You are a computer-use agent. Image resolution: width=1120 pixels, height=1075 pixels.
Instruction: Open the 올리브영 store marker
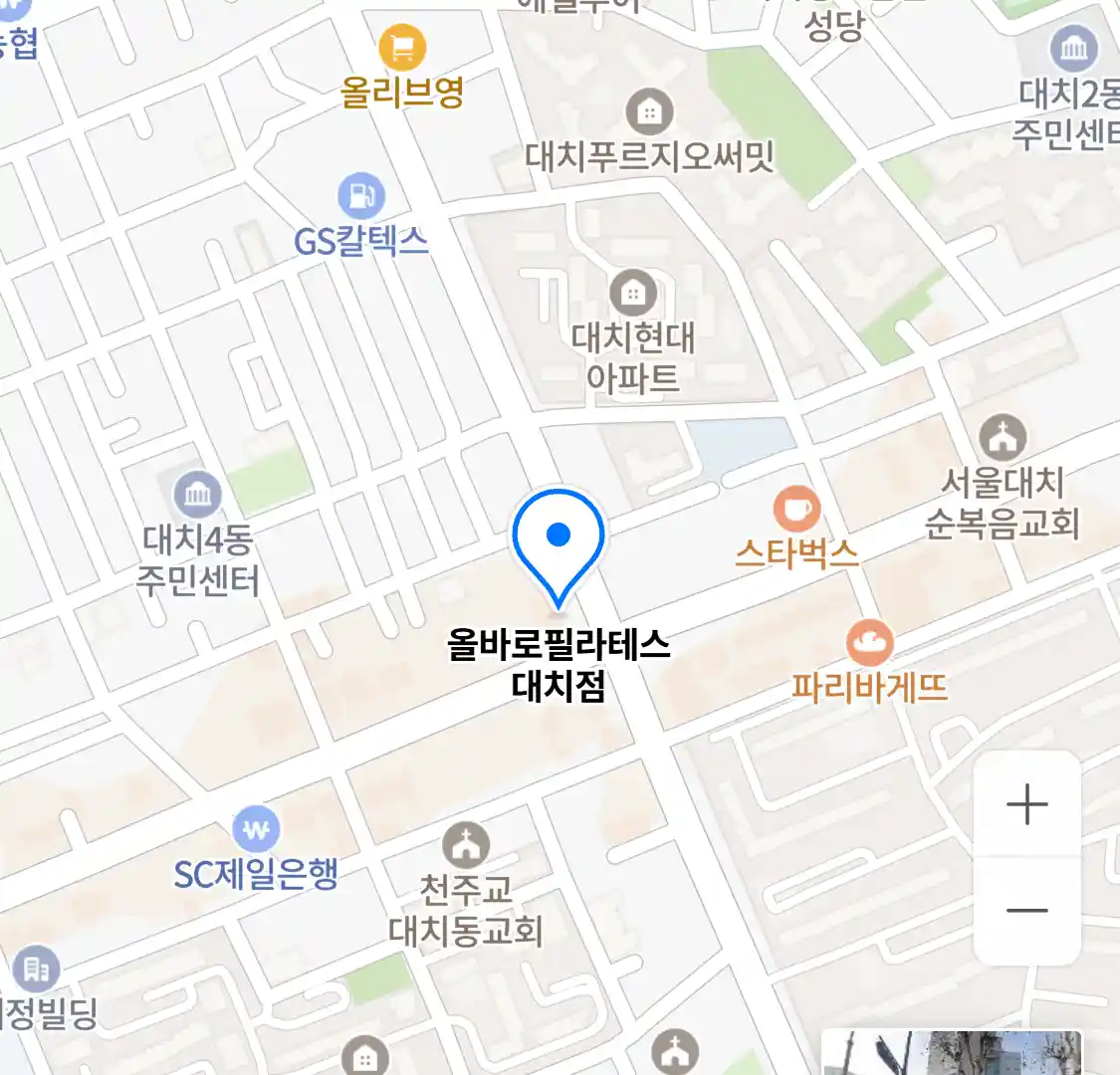point(402,47)
